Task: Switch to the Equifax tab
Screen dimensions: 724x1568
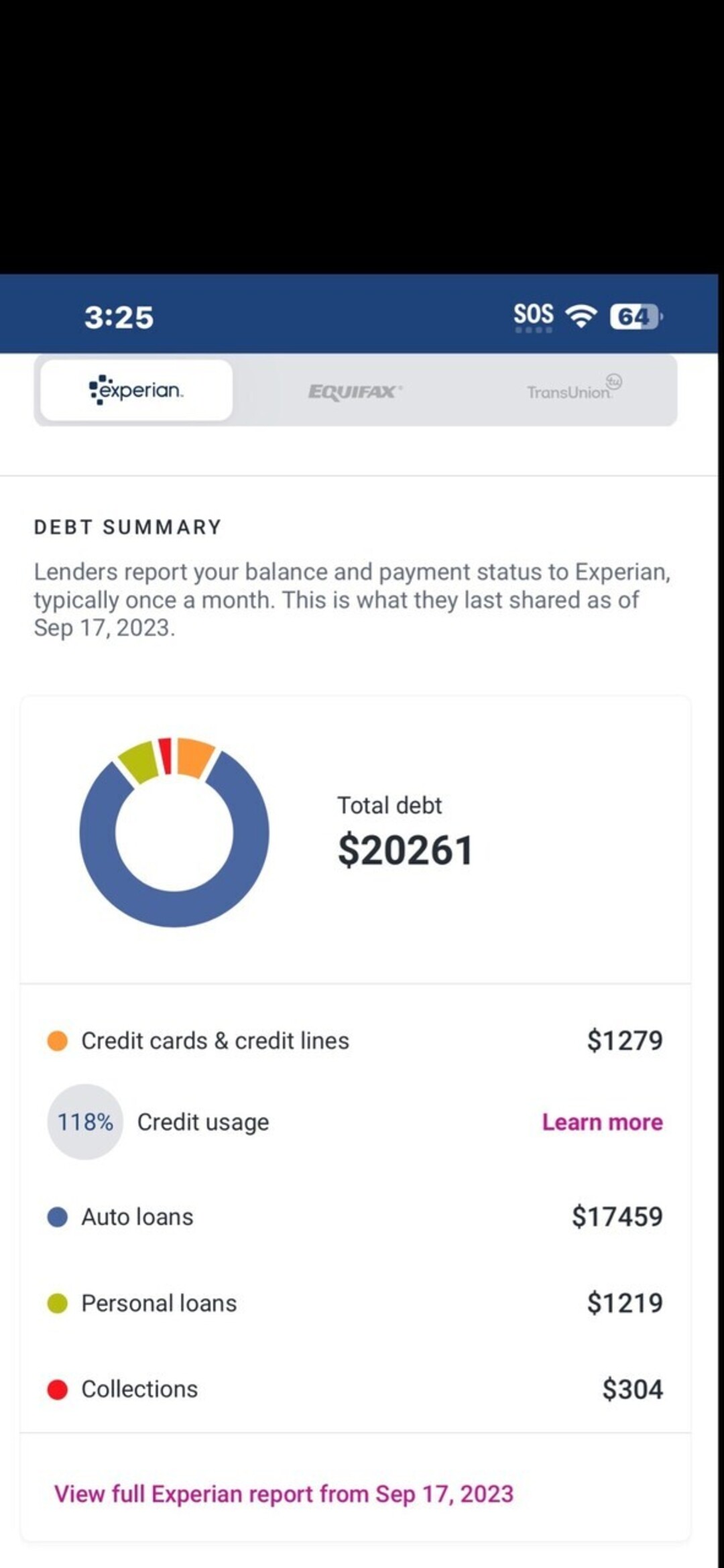Action: coord(355,391)
